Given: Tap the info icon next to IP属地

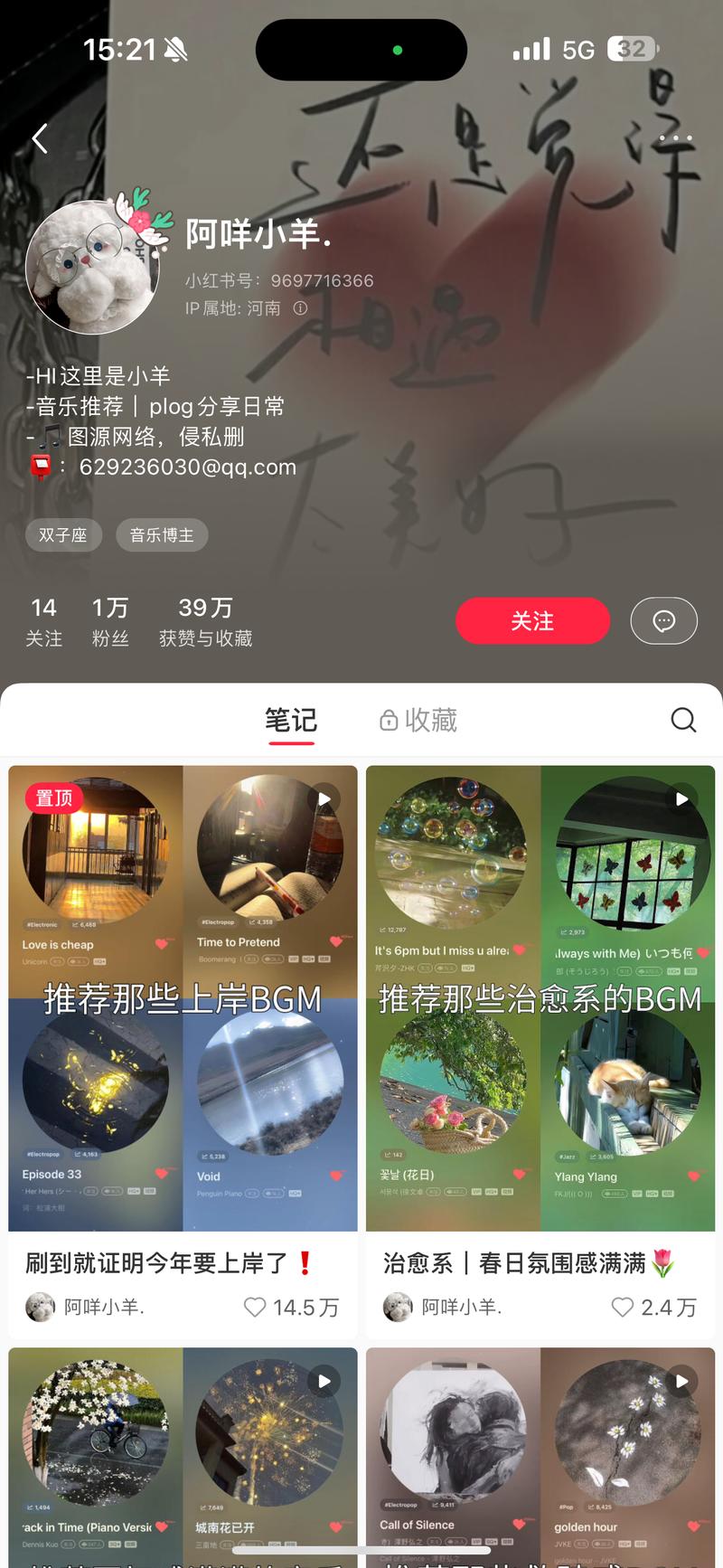Looking at the screenshot, I should tap(298, 308).
